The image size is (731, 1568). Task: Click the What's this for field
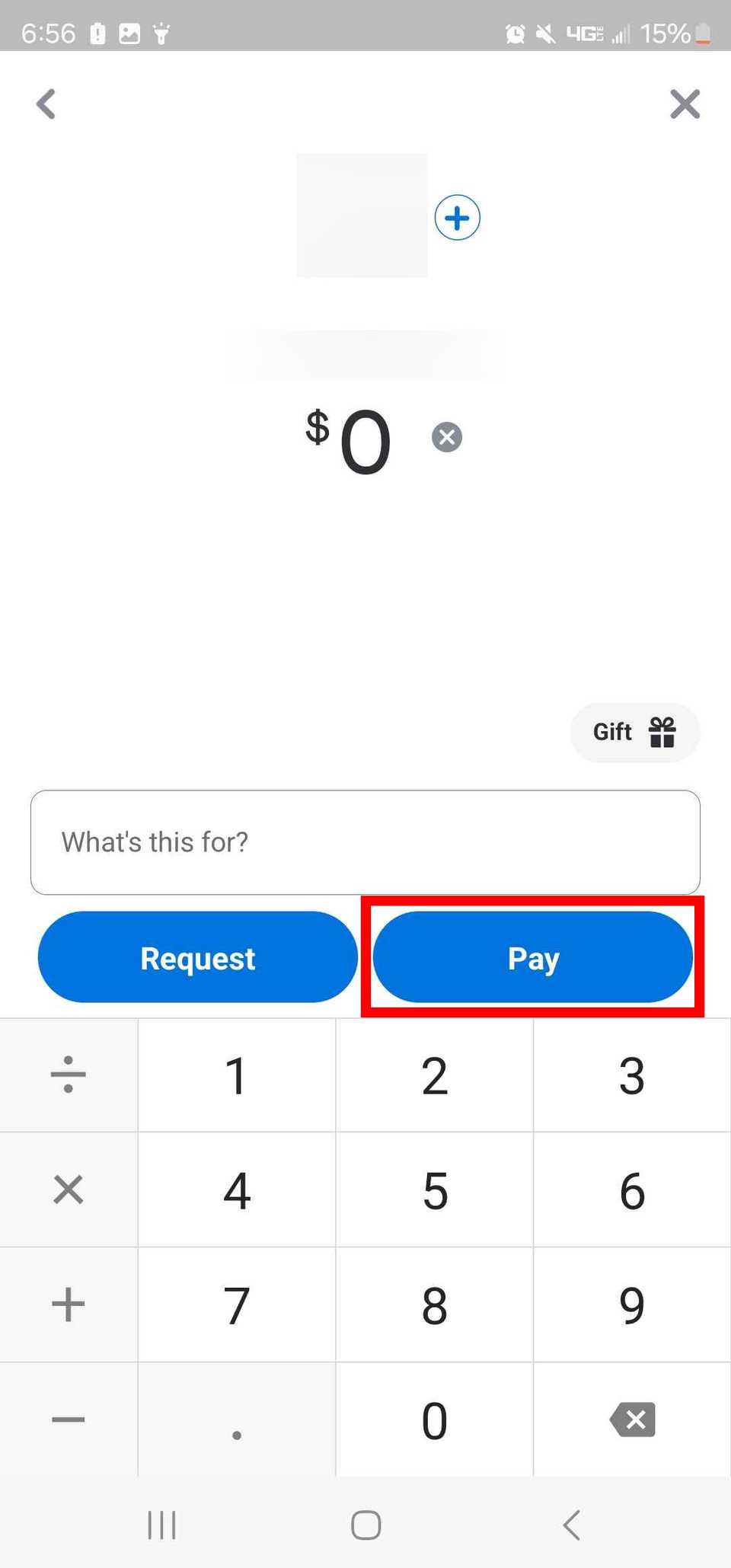(365, 842)
